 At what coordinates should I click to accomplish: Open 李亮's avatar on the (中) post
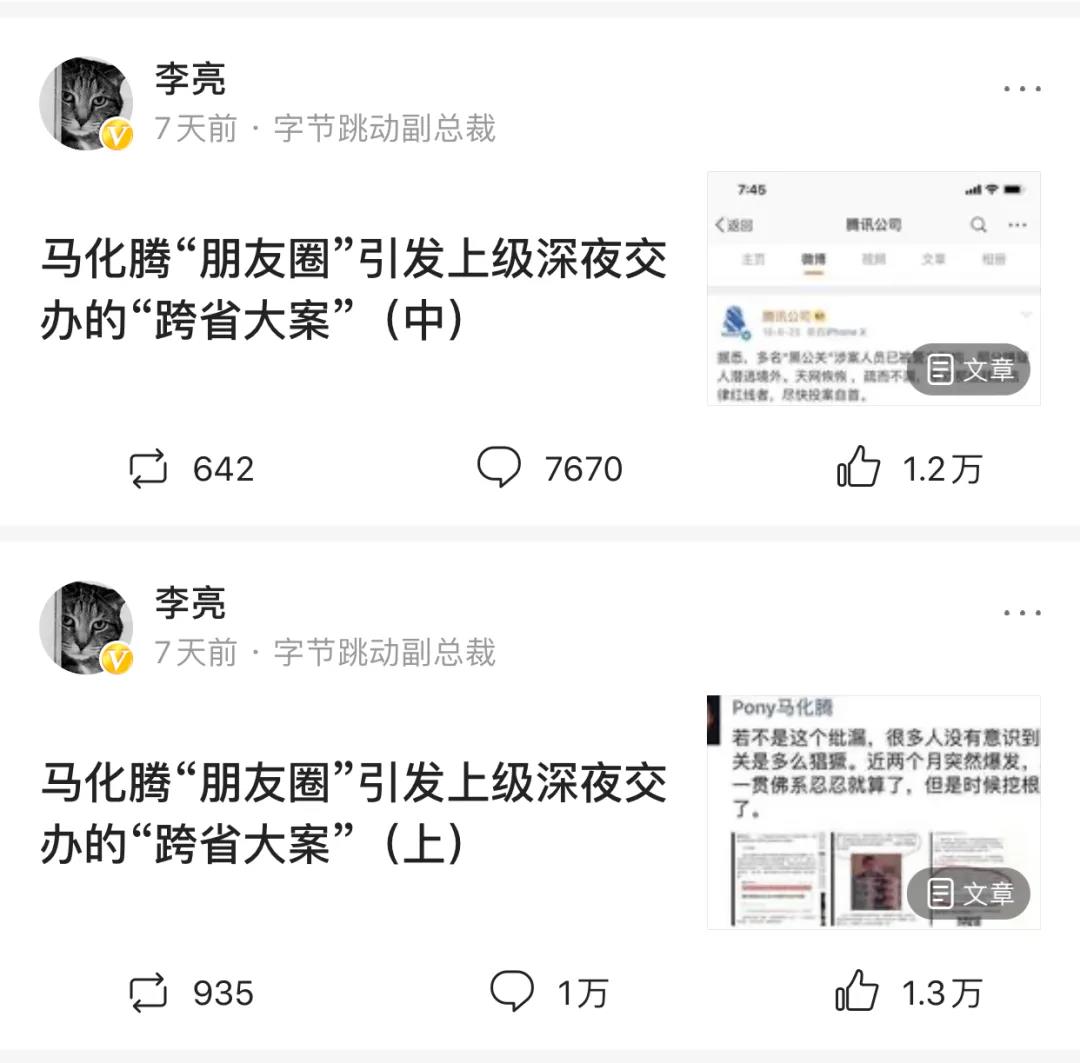86,104
